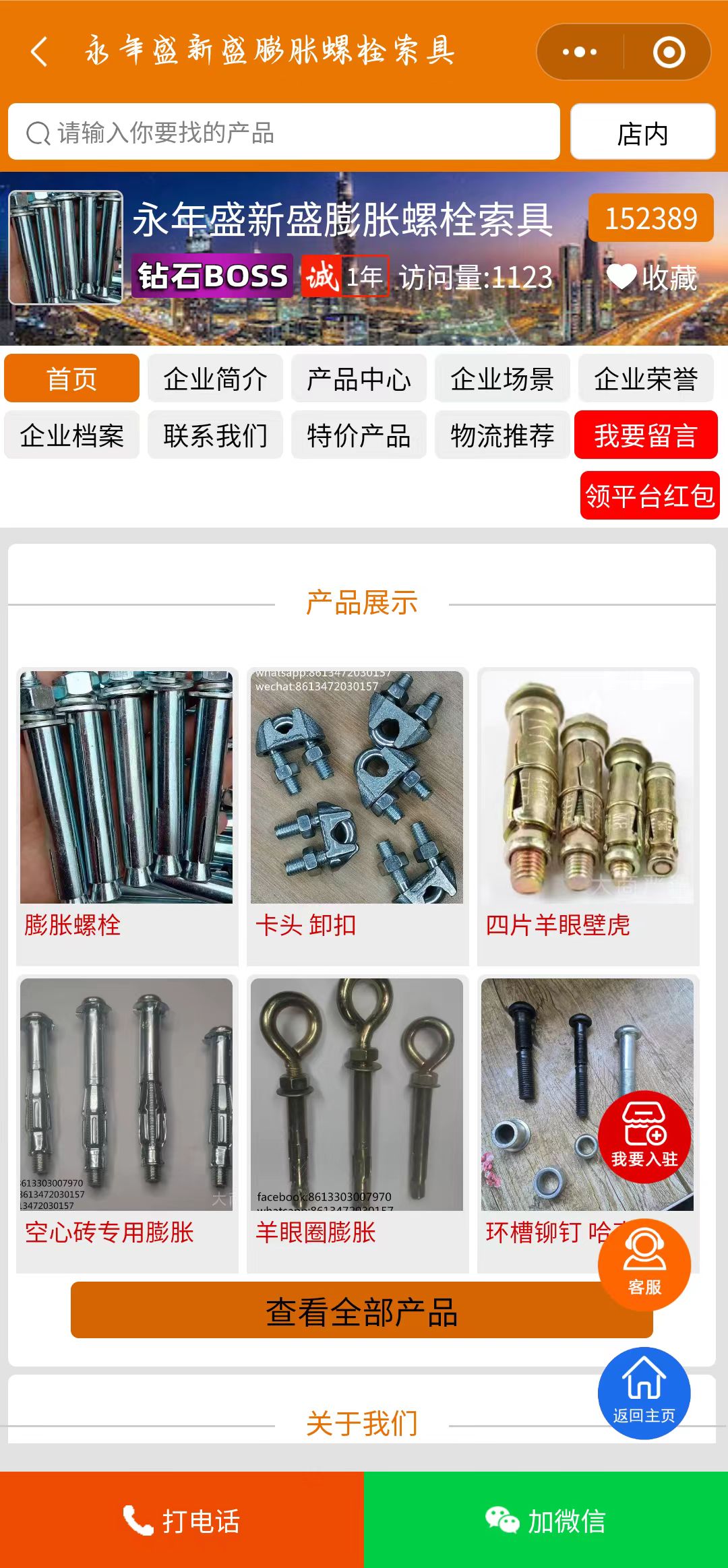
Task: Add the shop to favorites with 收藏
Action: tap(652, 277)
